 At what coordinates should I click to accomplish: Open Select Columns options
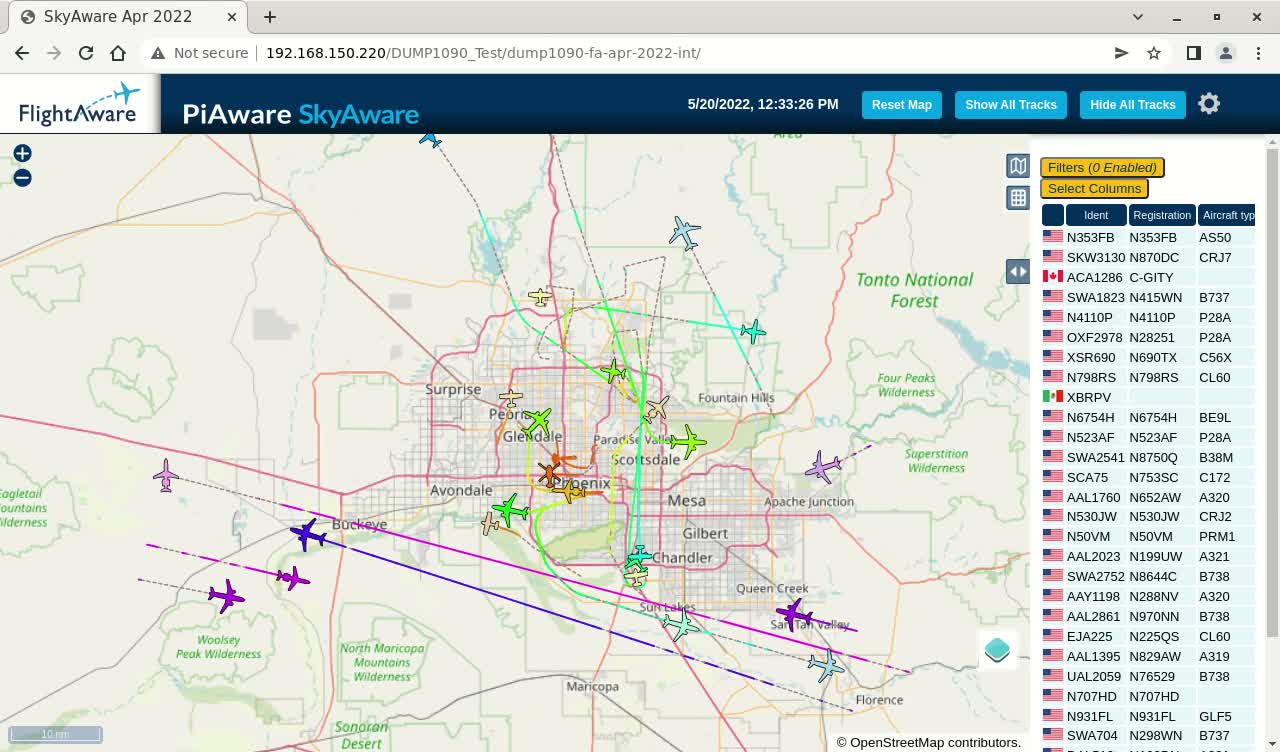[x=1094, y=189]
